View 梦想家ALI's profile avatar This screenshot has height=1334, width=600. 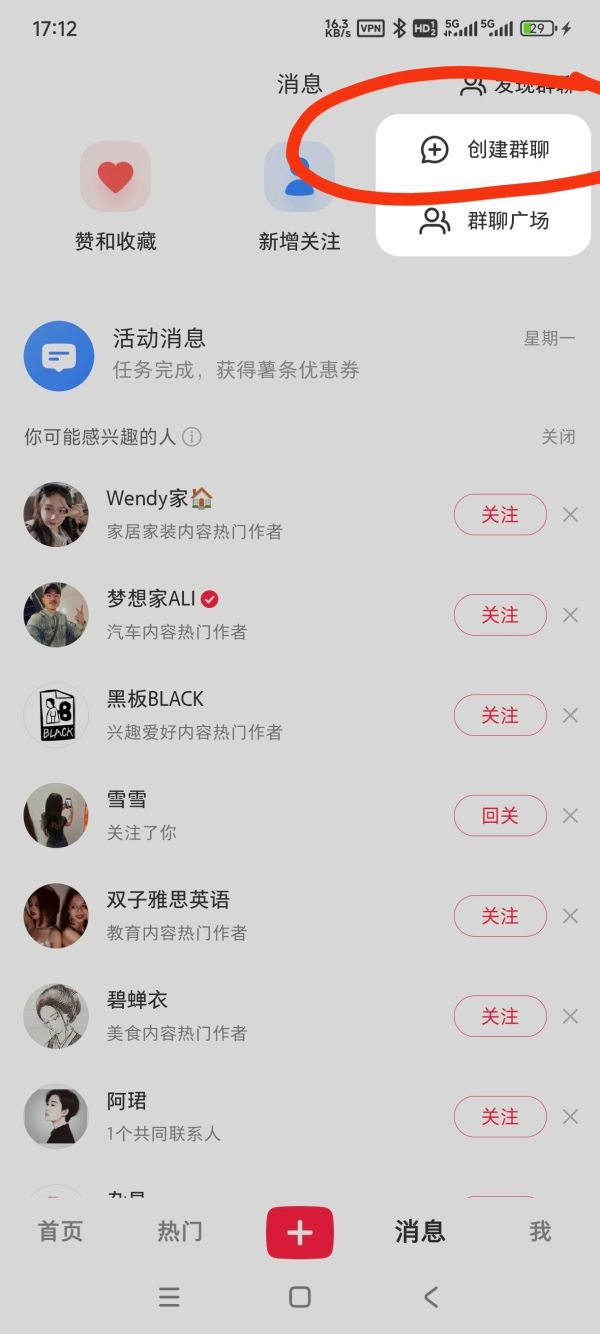point(56,615)
